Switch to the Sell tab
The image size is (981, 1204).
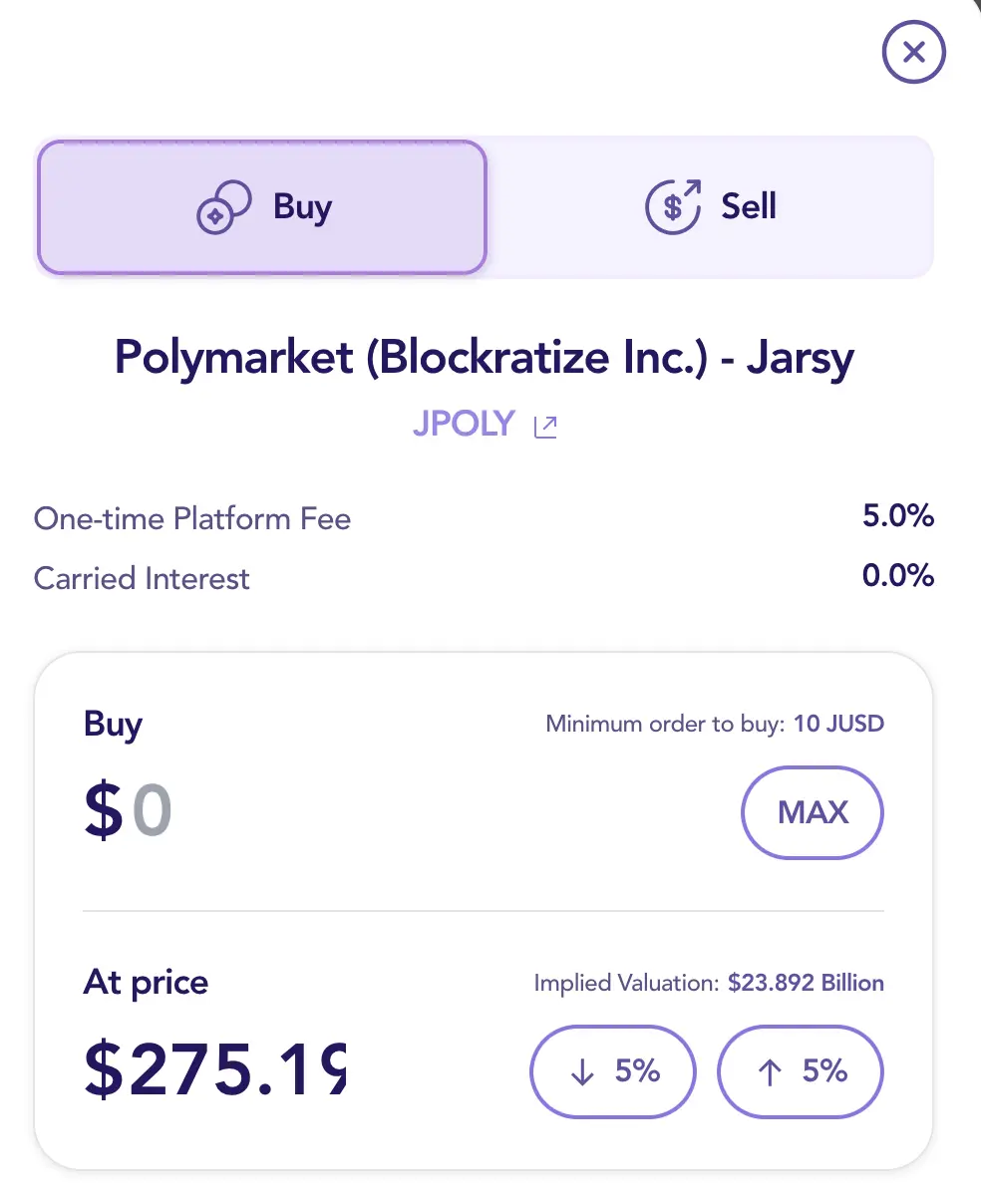point(710,206)
